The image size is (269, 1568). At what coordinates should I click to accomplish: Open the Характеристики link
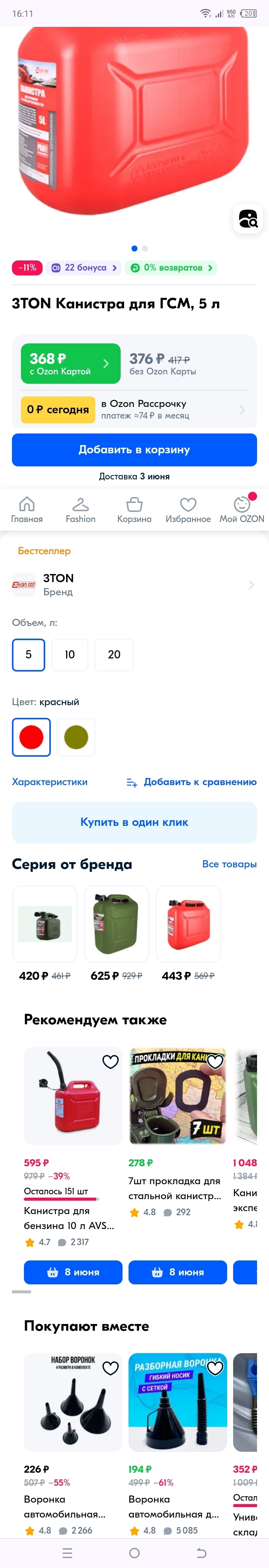click(50, 781)
